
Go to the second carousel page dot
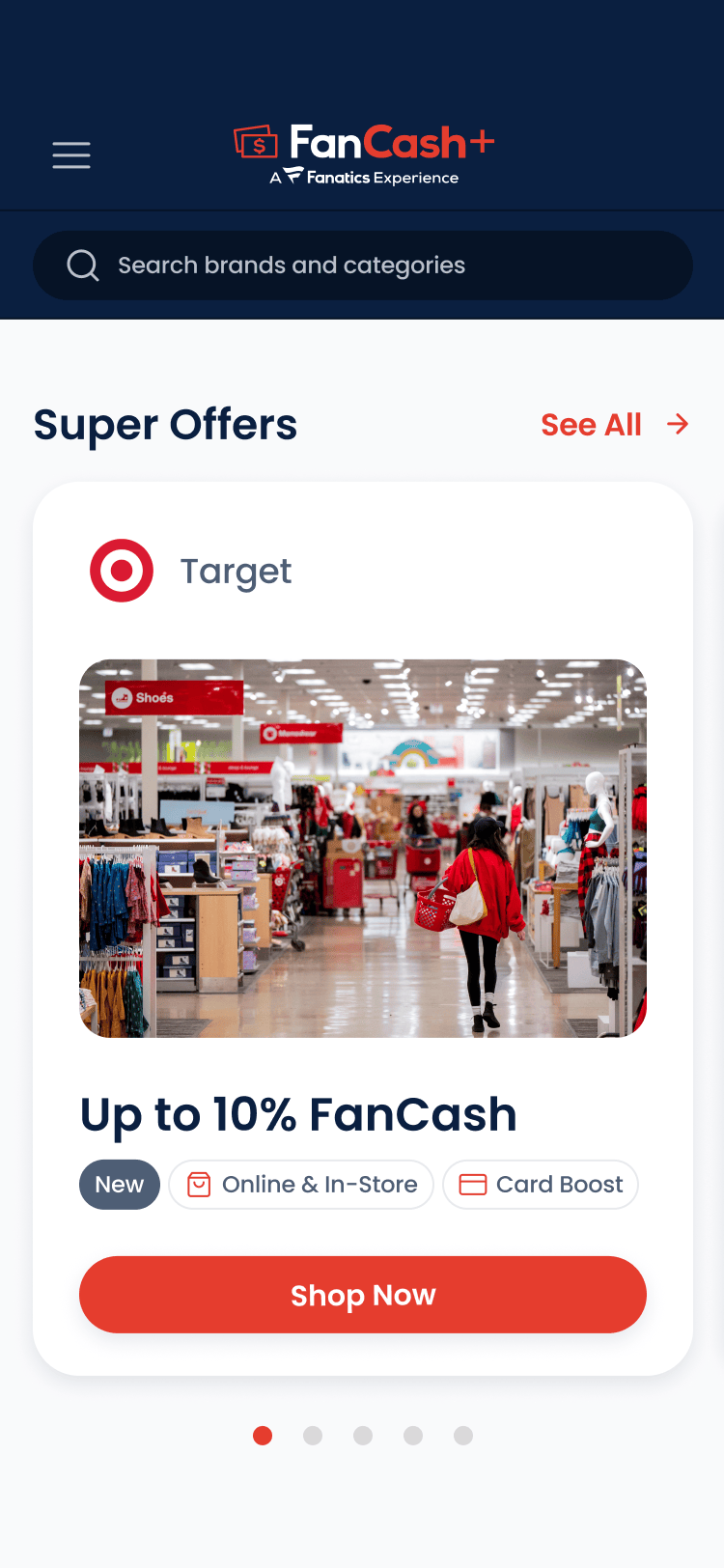tap(313, 1436)
